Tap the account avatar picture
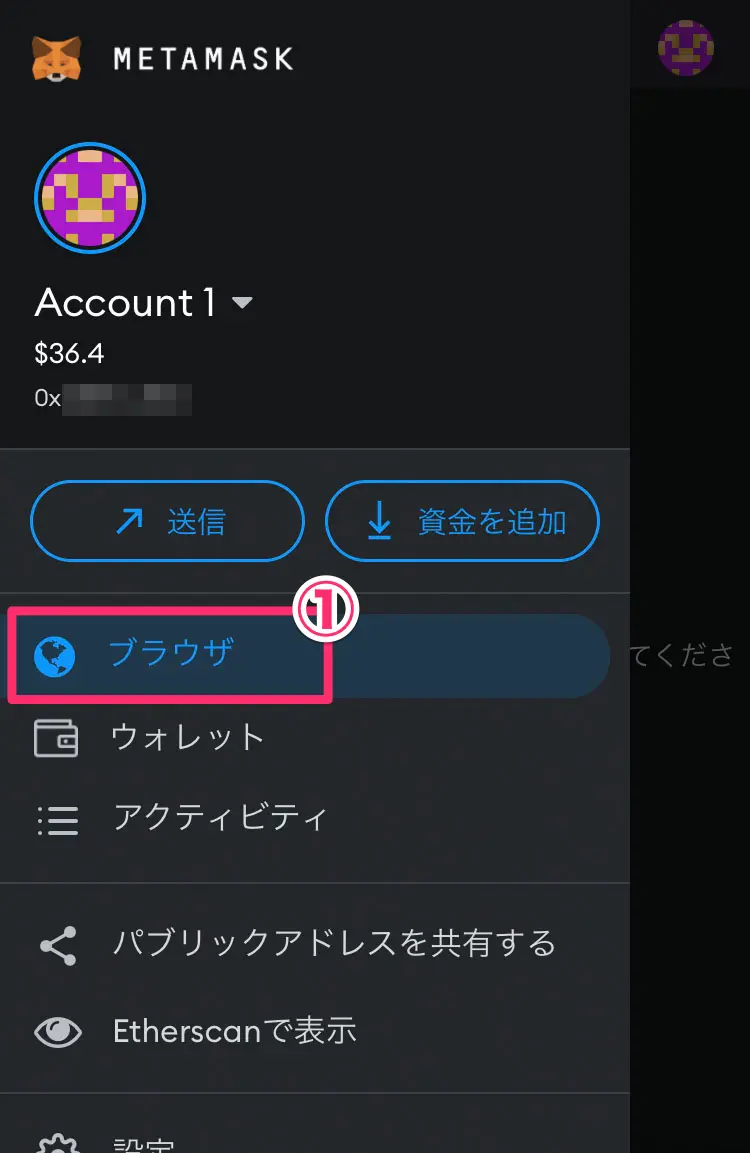This screenshot has height=1153, width=750. [90, 197]
